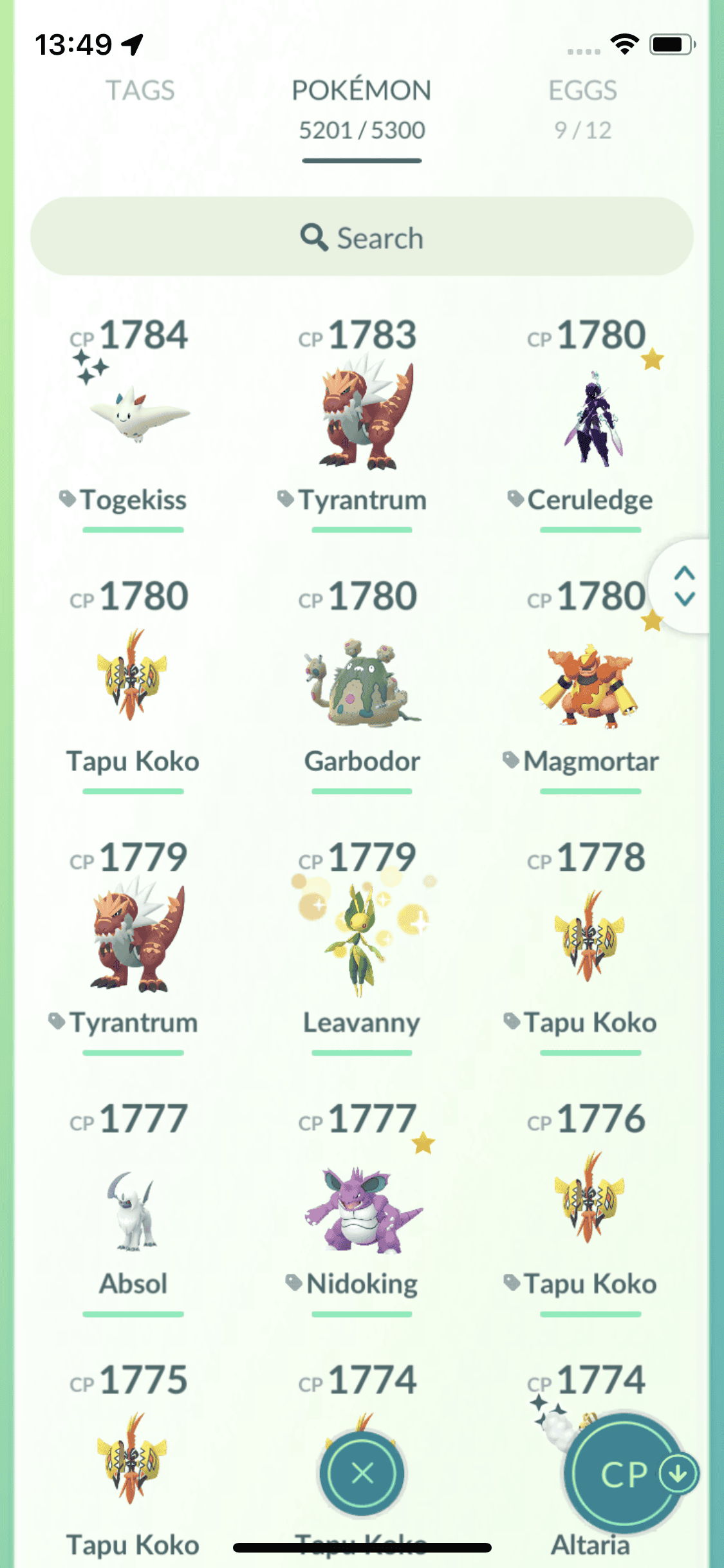The image size is (724, 1568).
Task: View Leavanny with CP 1779
Action: (362, 940)
